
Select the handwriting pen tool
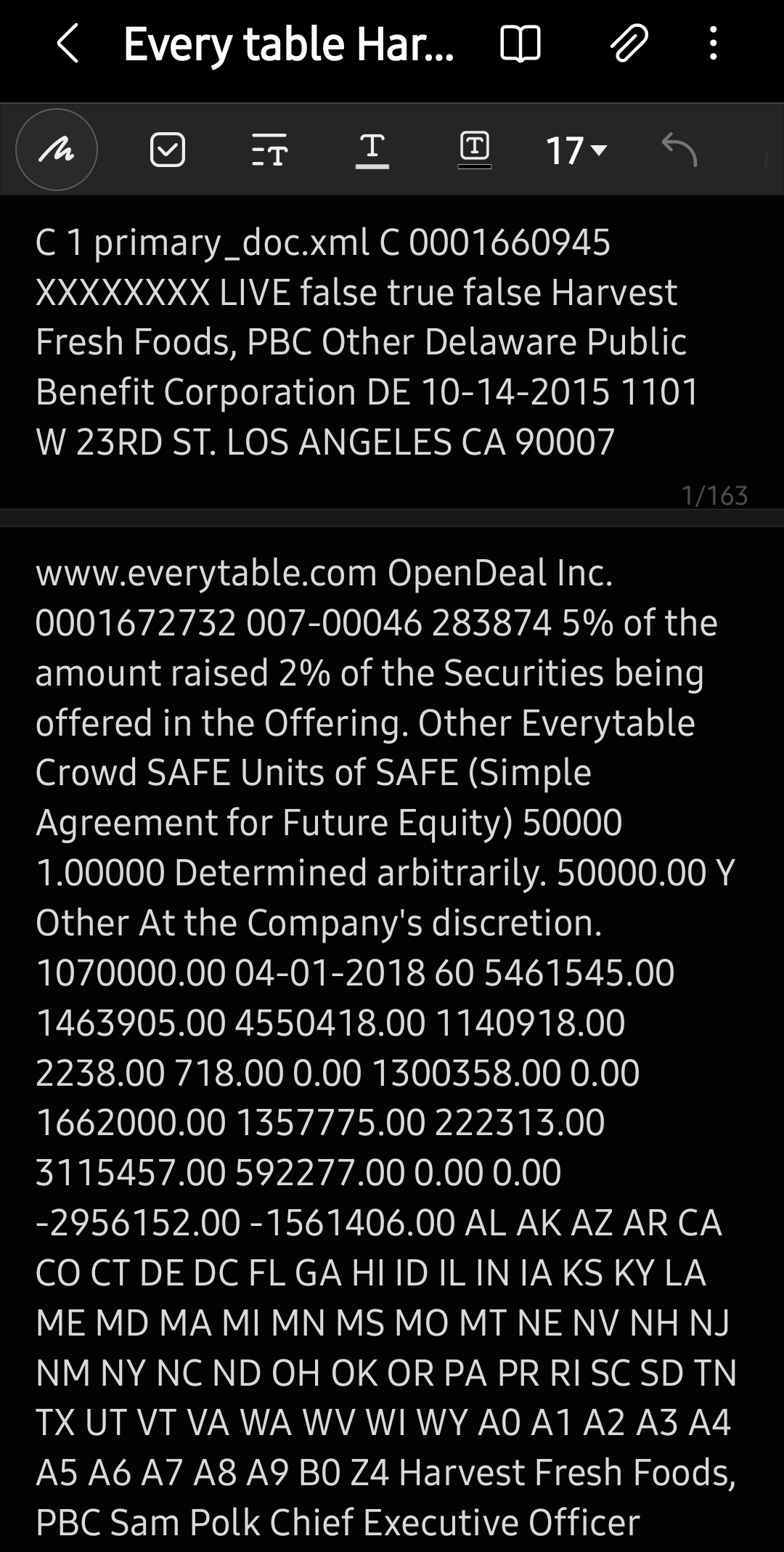click(57, 150)
